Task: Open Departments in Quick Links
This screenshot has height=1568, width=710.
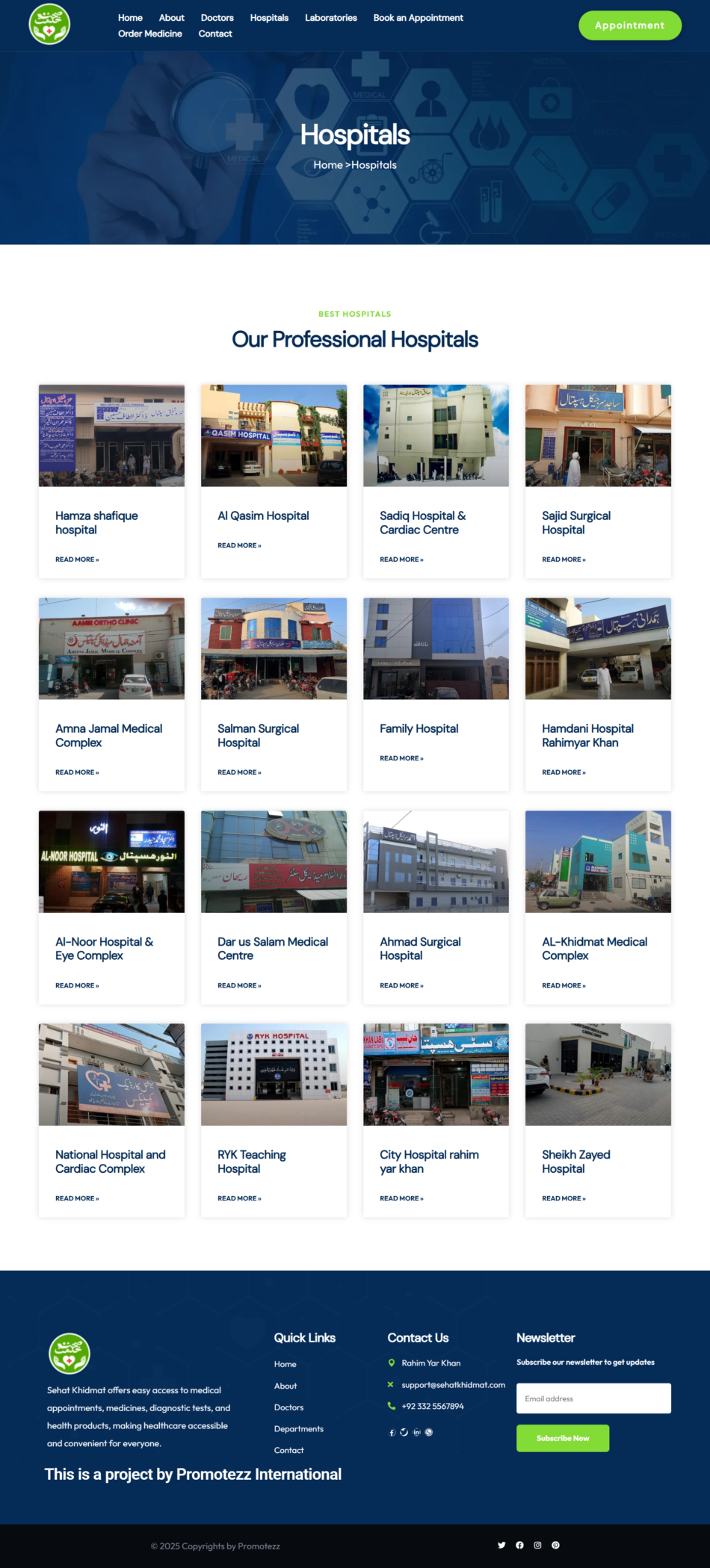Action: click(x=298, y=1429)
